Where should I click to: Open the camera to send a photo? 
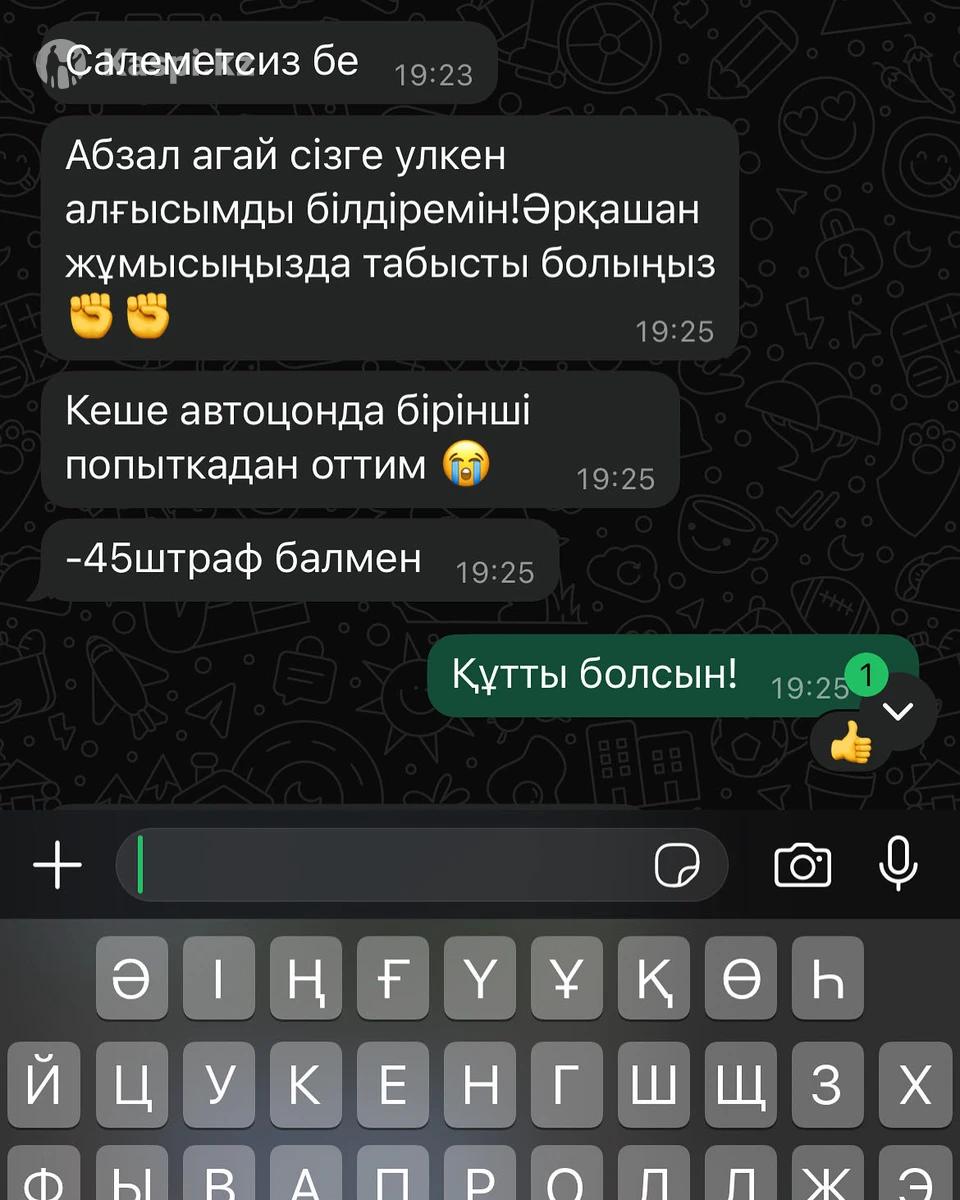[x=803, y=865]
